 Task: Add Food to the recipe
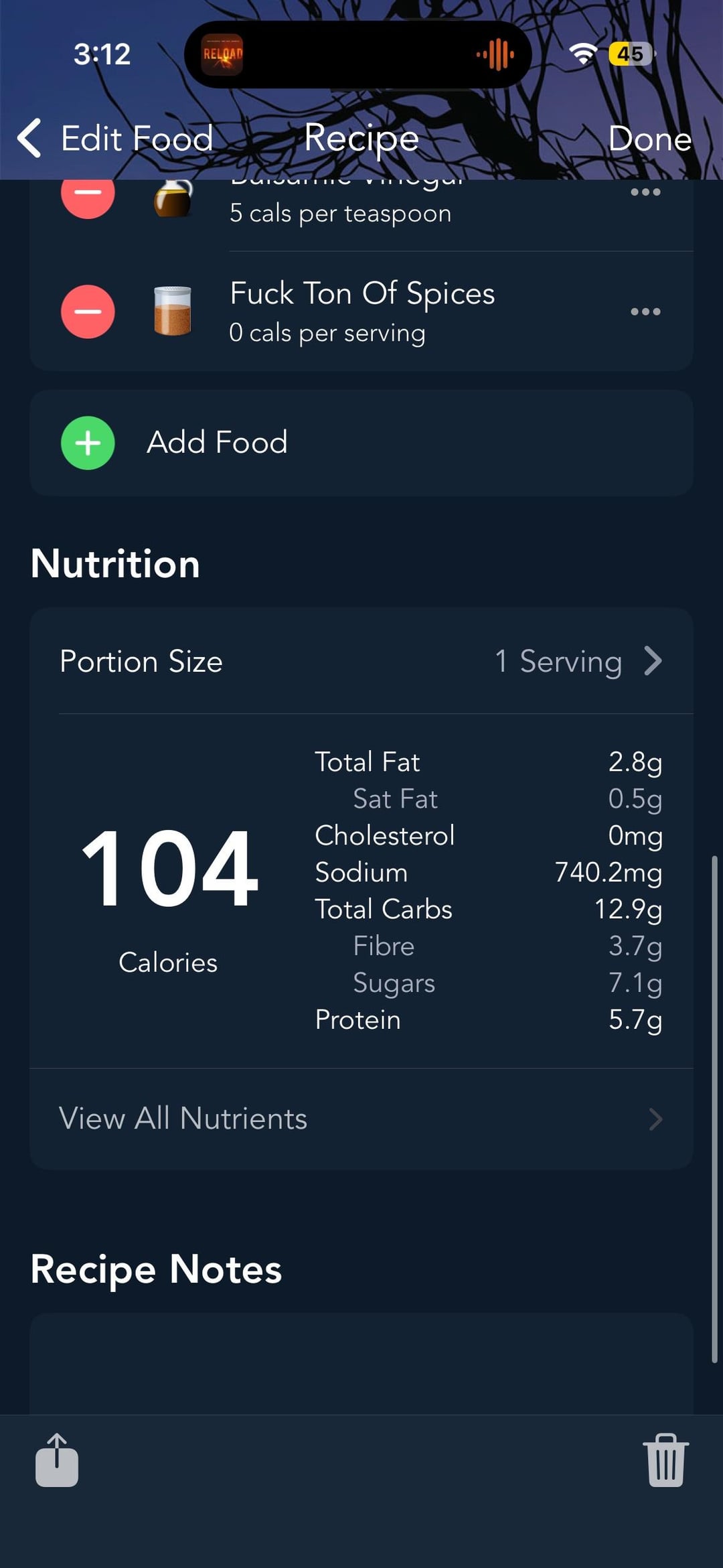pos(217,443)
